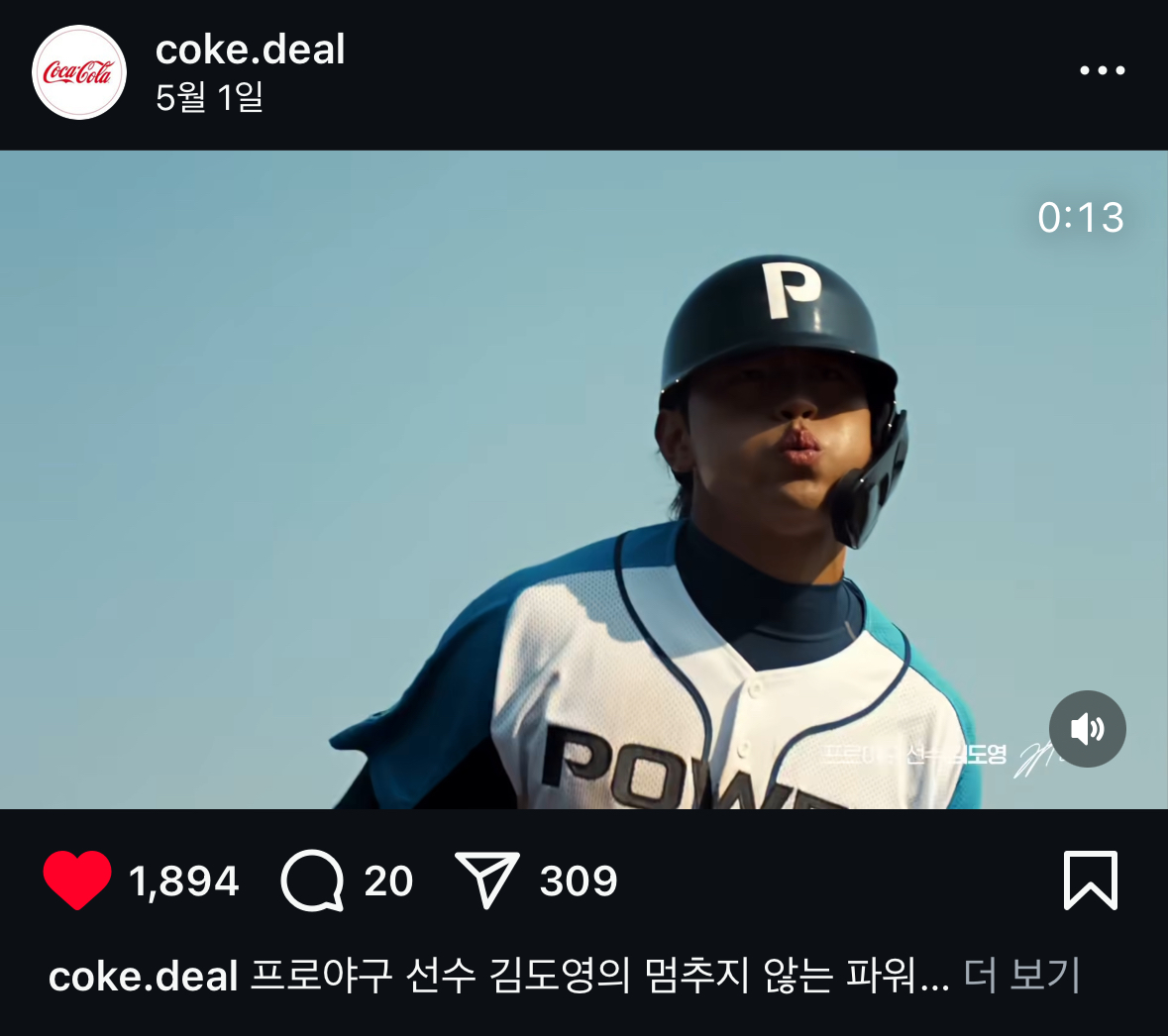
Task: Bookmark this coke.deal post
Action: [x=1090, y=880]
